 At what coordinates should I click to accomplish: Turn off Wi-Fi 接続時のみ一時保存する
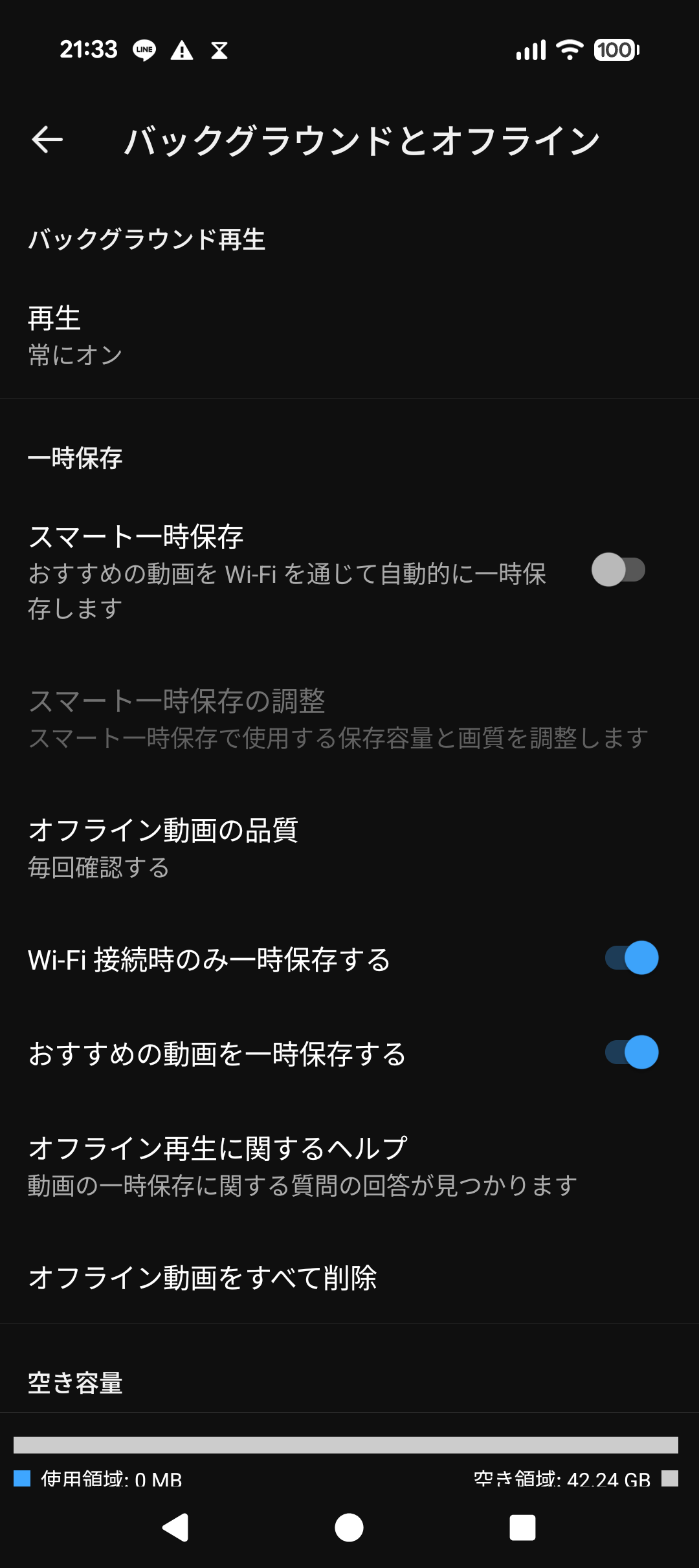631,958
